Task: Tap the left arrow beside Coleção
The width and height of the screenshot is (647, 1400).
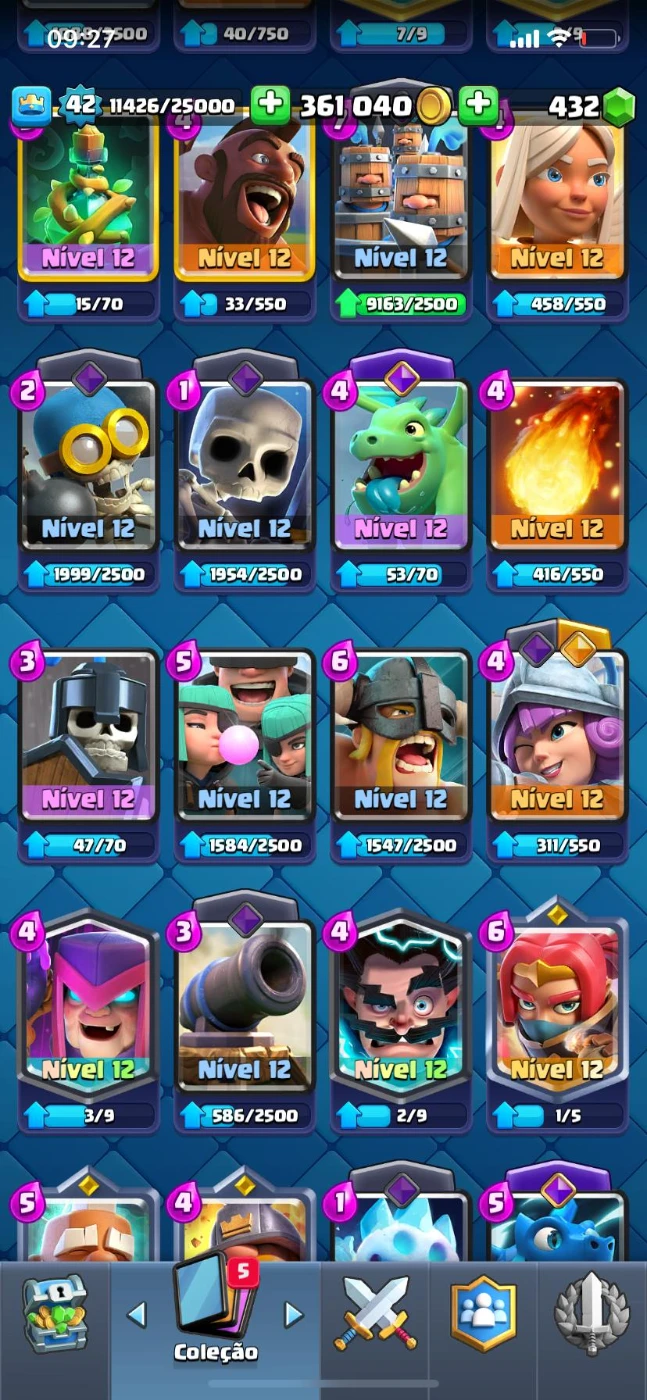Action: coord(137,1314)
